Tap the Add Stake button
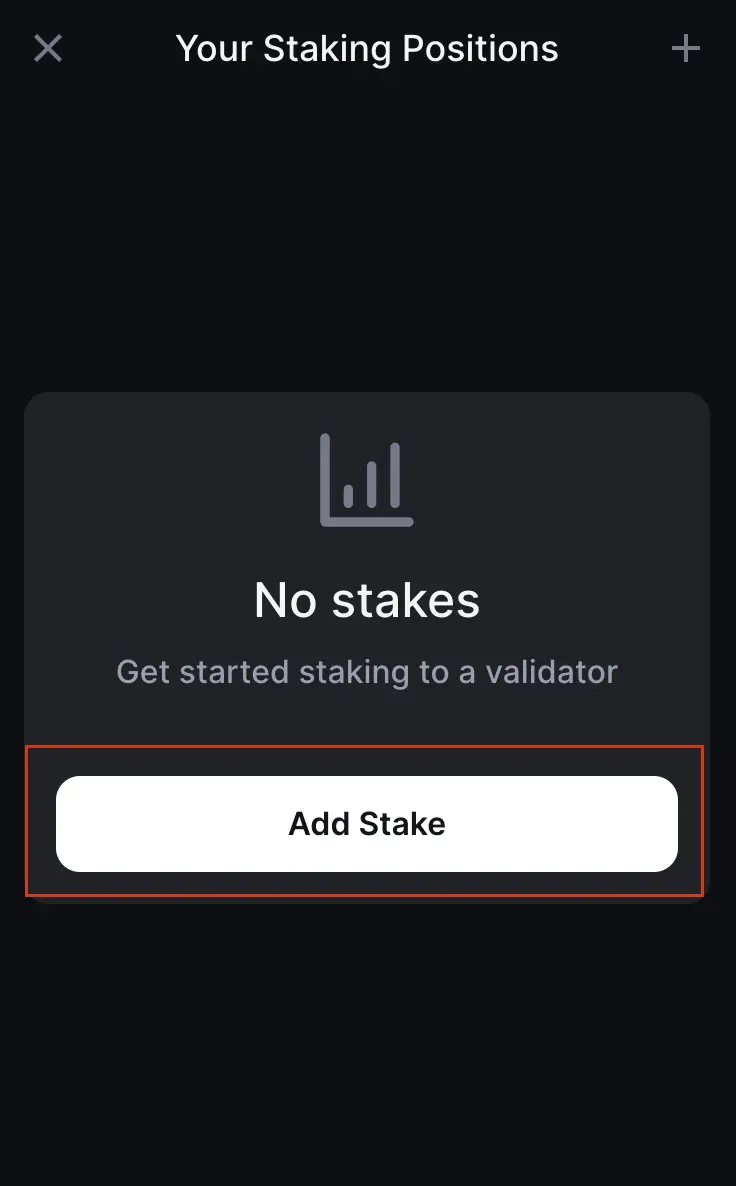The image size is (736, 1186). coord(367,824)
